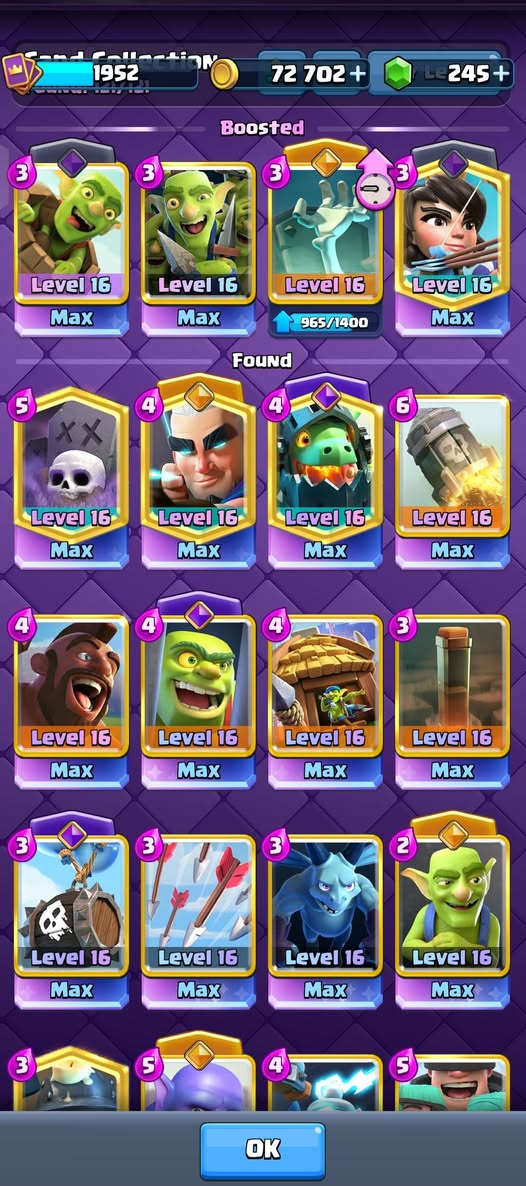Buy gems with the plus icon
Viewport: 526px width, 1186px height.
[501, 73]
